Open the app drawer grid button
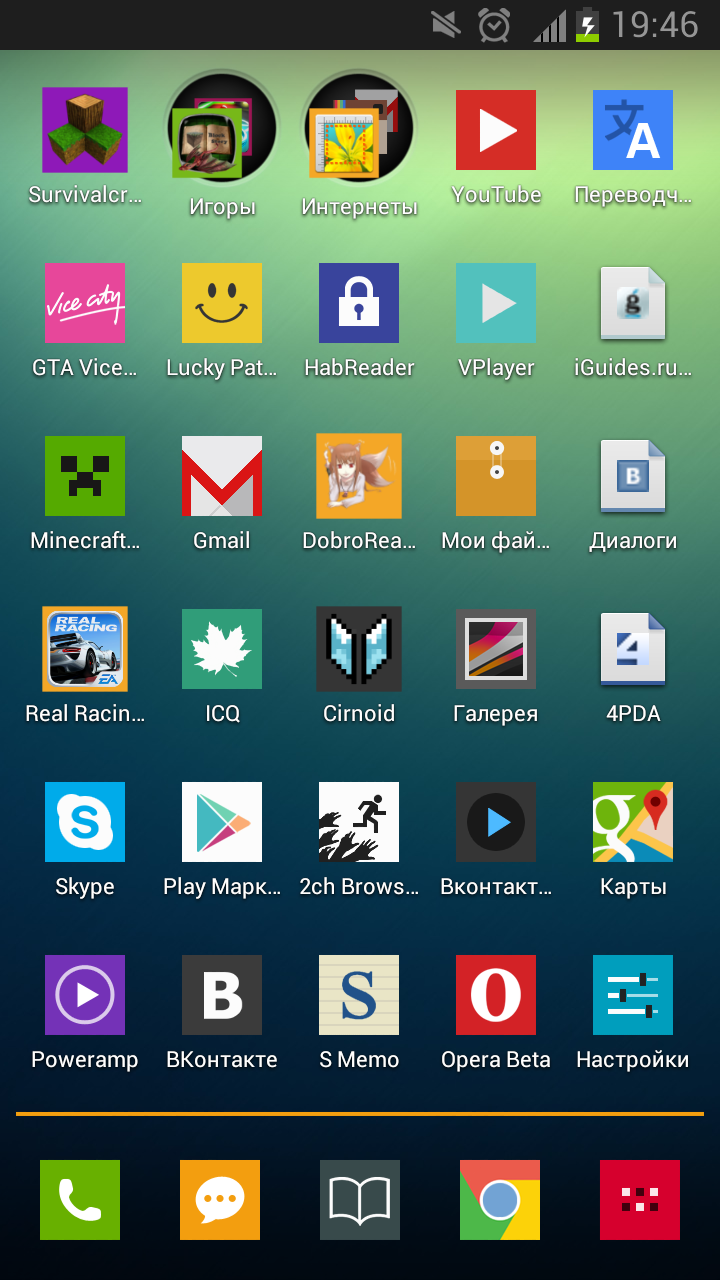This screenshot has height=1280, width=720. (x=640, y=1200)
